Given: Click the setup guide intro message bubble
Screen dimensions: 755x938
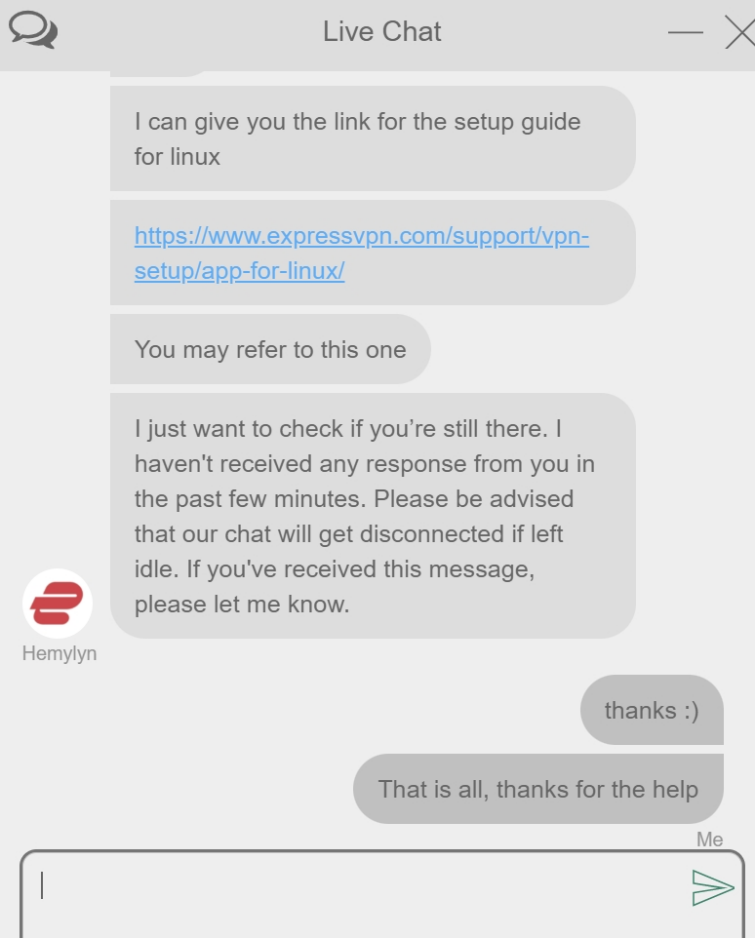Looking at the screenshot, I should (370, 139).
